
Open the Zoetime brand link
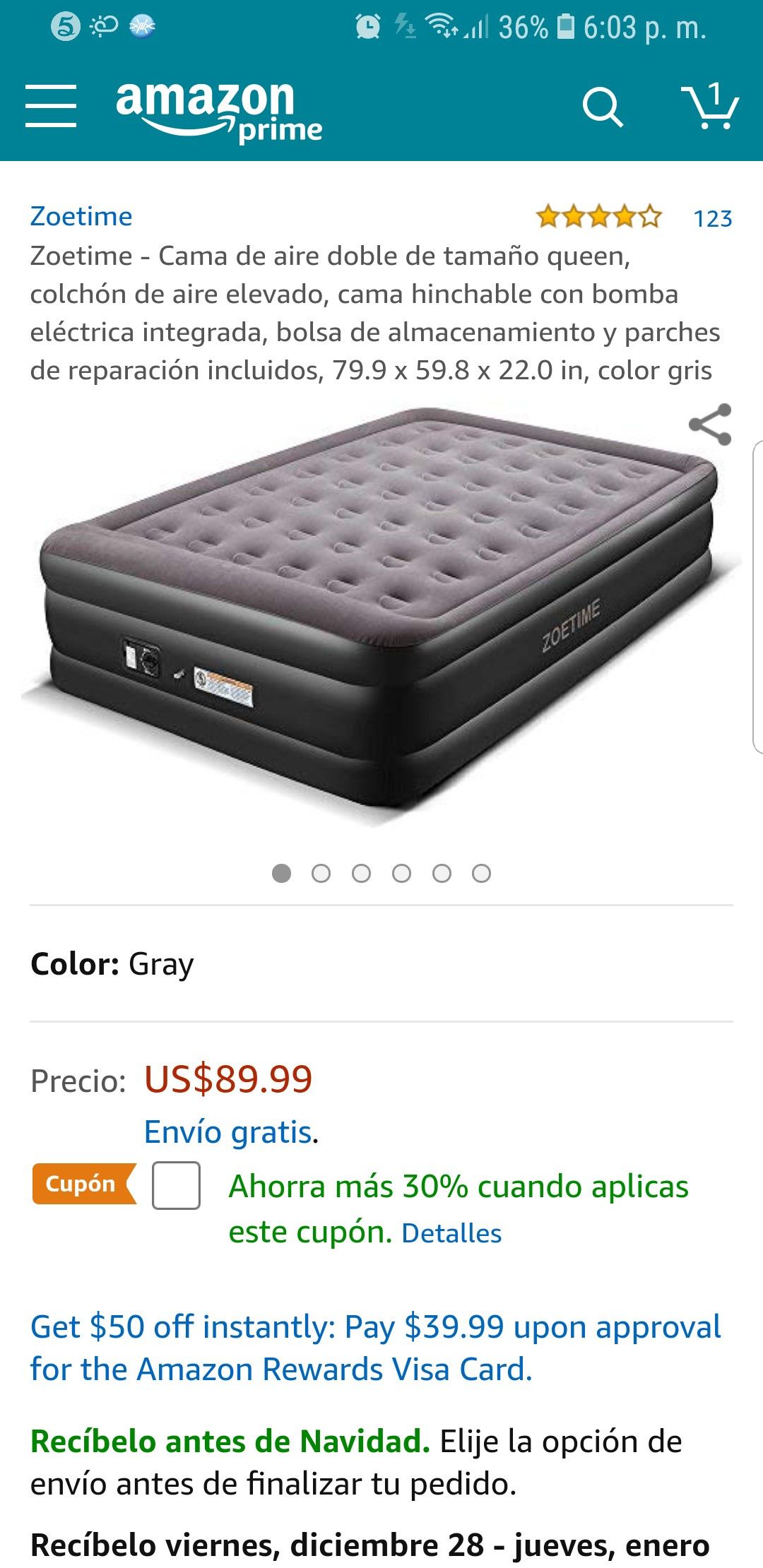point(81,216)
